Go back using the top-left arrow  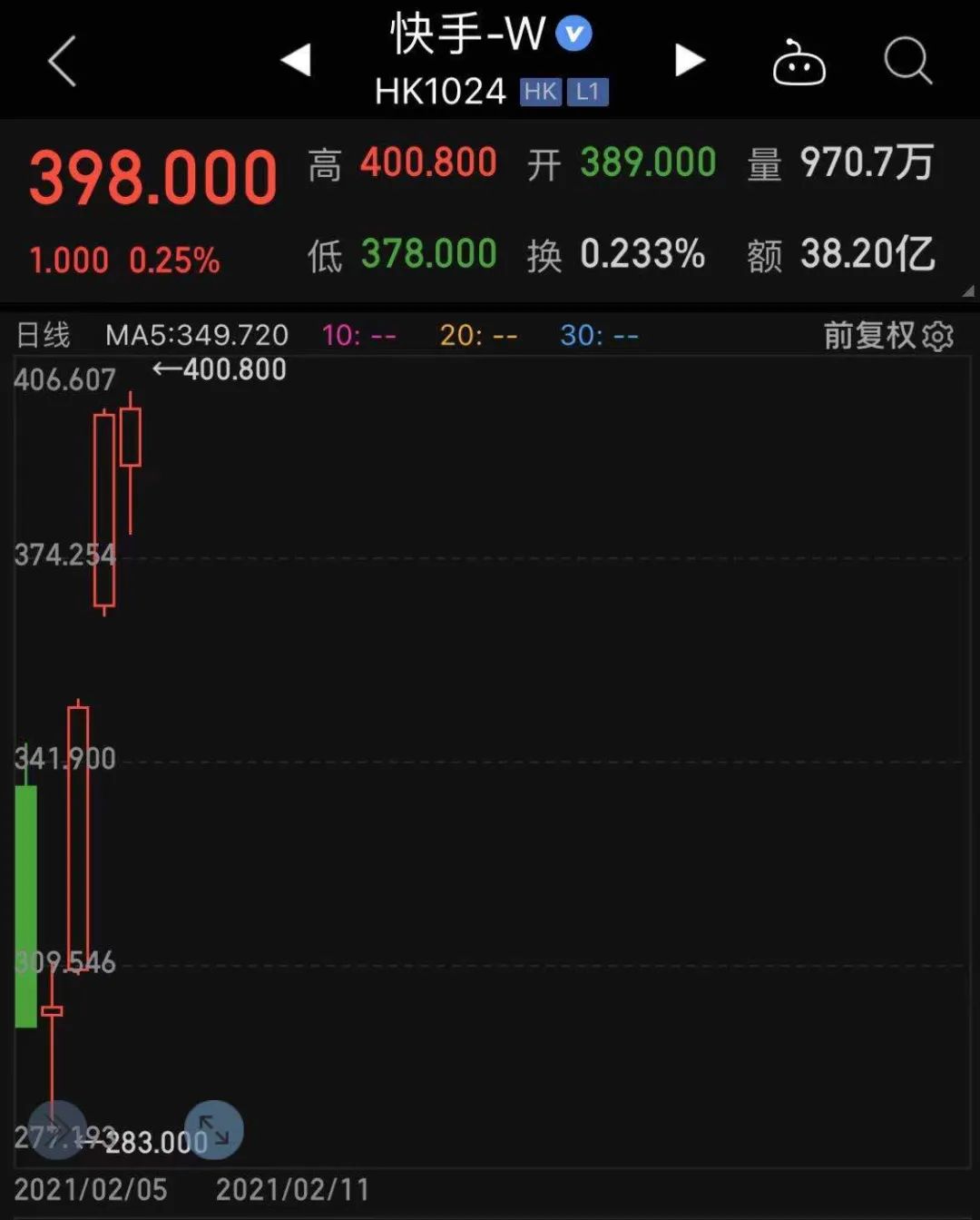tap(62, 62)
